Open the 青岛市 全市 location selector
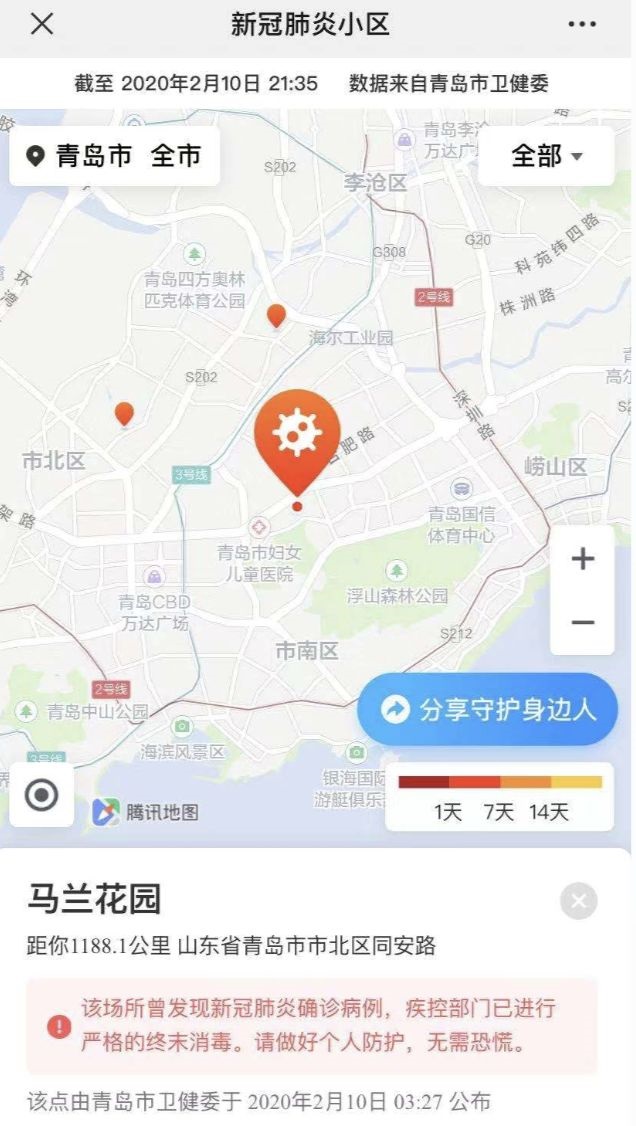This screenshot has height=1126, width=636. point(115,156)
